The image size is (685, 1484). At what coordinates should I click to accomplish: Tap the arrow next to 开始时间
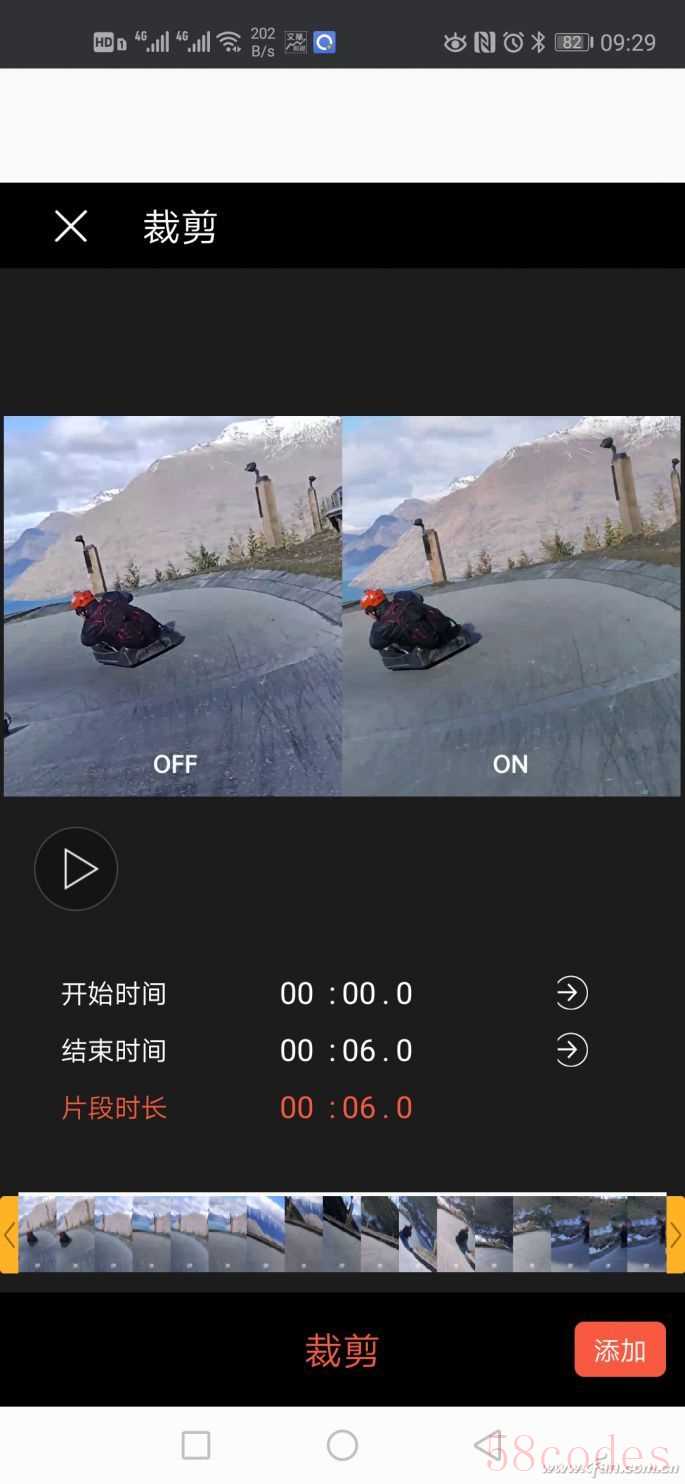pos(571,993)
